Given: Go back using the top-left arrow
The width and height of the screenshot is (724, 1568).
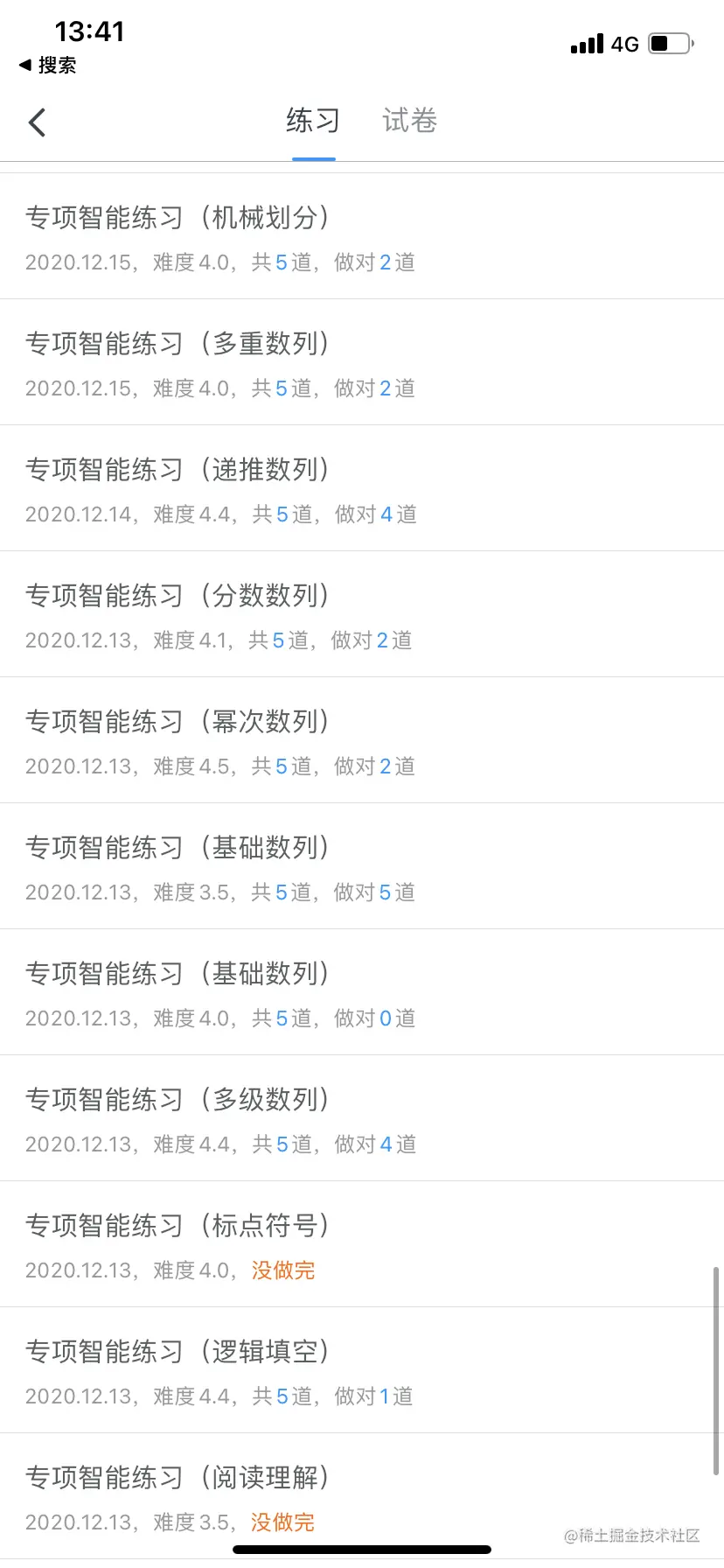Looking at the screenshot, I should pos(37,122).
